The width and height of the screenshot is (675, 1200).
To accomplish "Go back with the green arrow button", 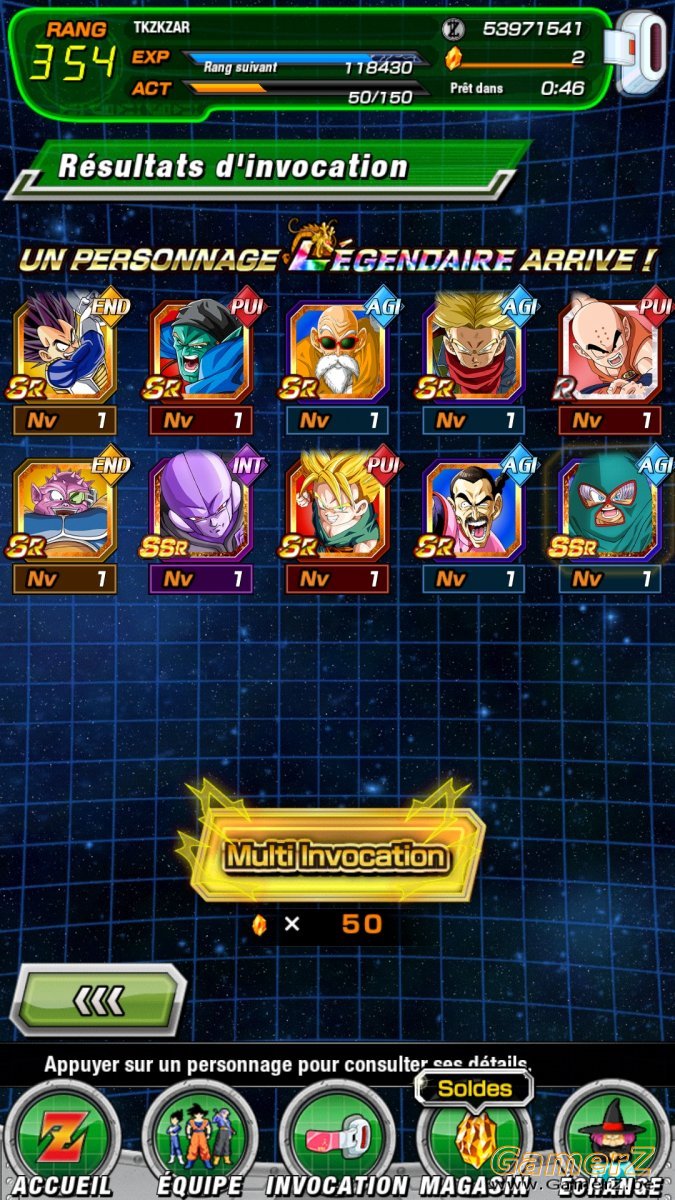I will (x=98, y=999).
